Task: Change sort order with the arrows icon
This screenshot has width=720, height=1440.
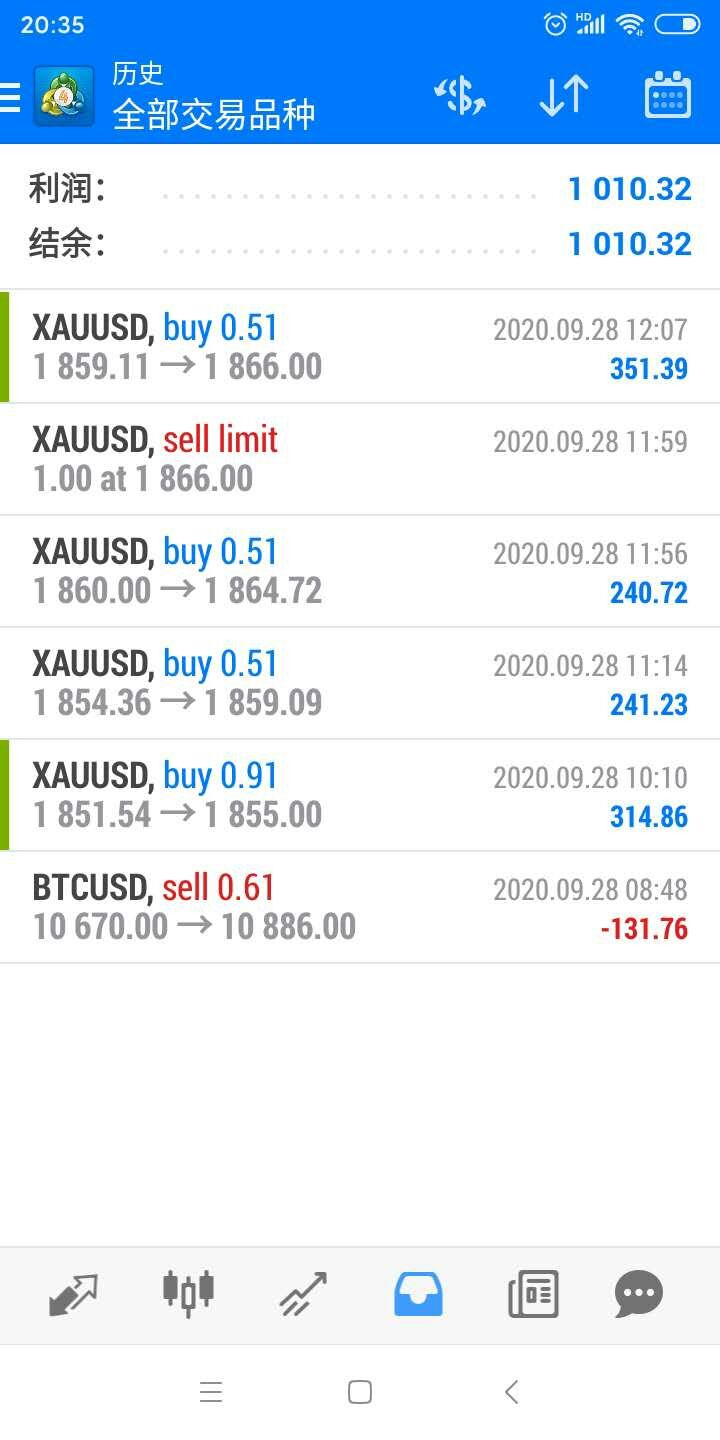Action: click(x=563, y=97)
